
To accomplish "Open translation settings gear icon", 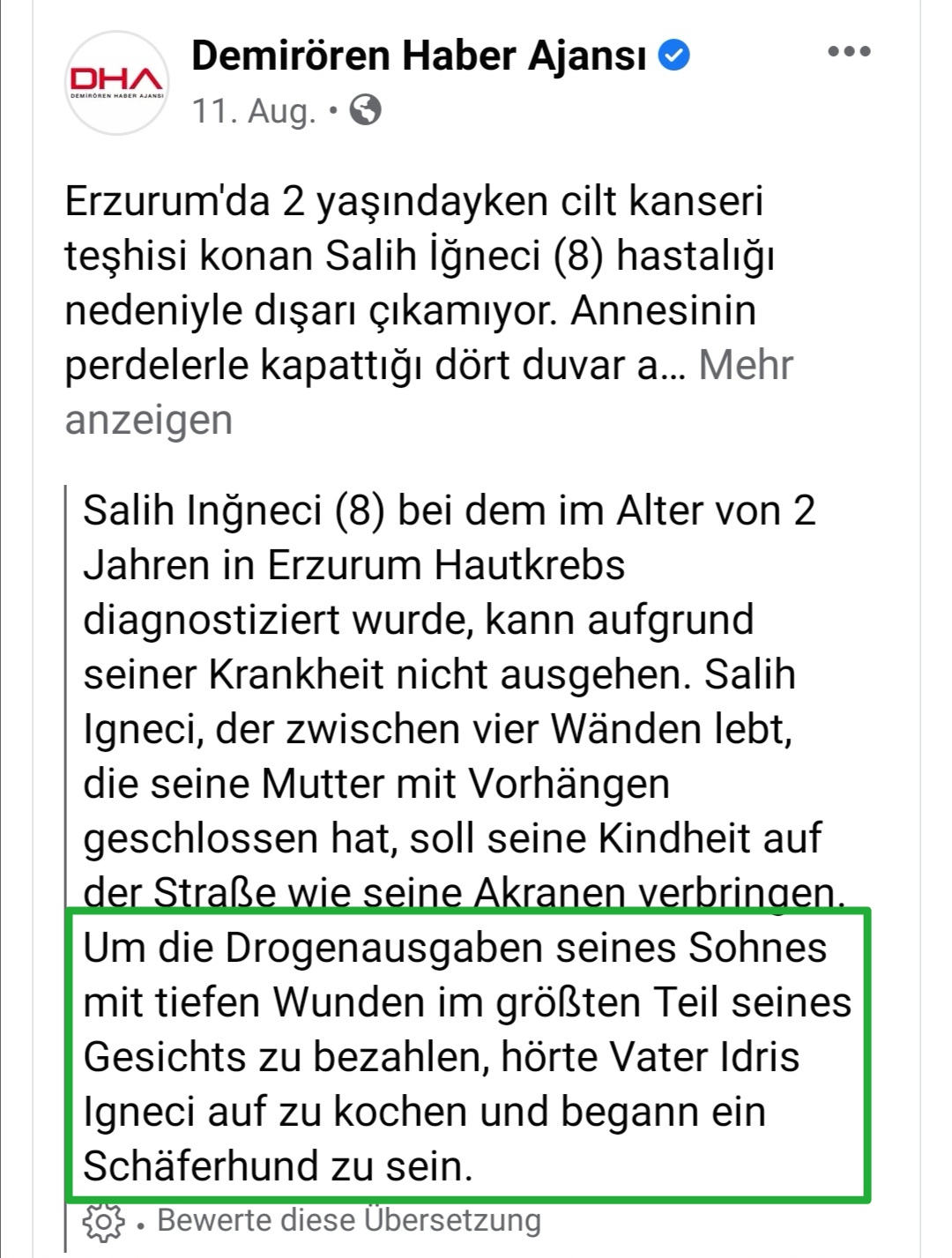I will click(x=103, y=1222).
